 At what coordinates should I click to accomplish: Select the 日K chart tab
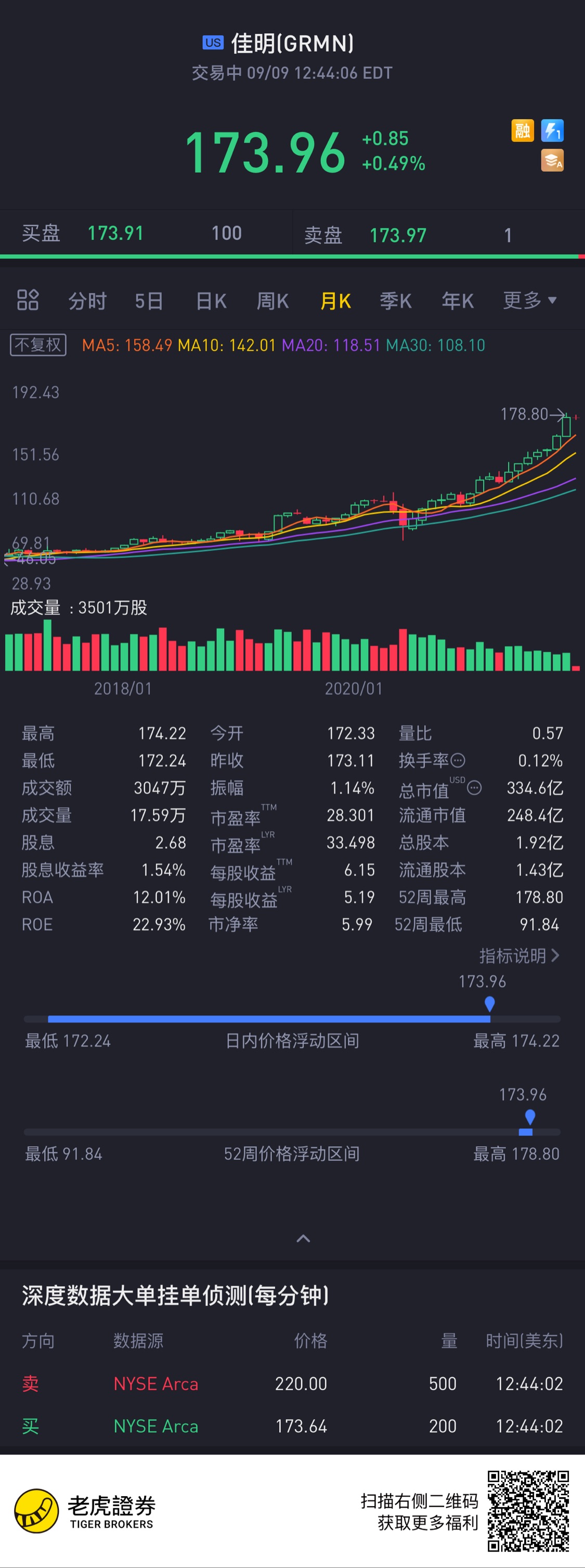pyautogui.click(x=211, y=301)
